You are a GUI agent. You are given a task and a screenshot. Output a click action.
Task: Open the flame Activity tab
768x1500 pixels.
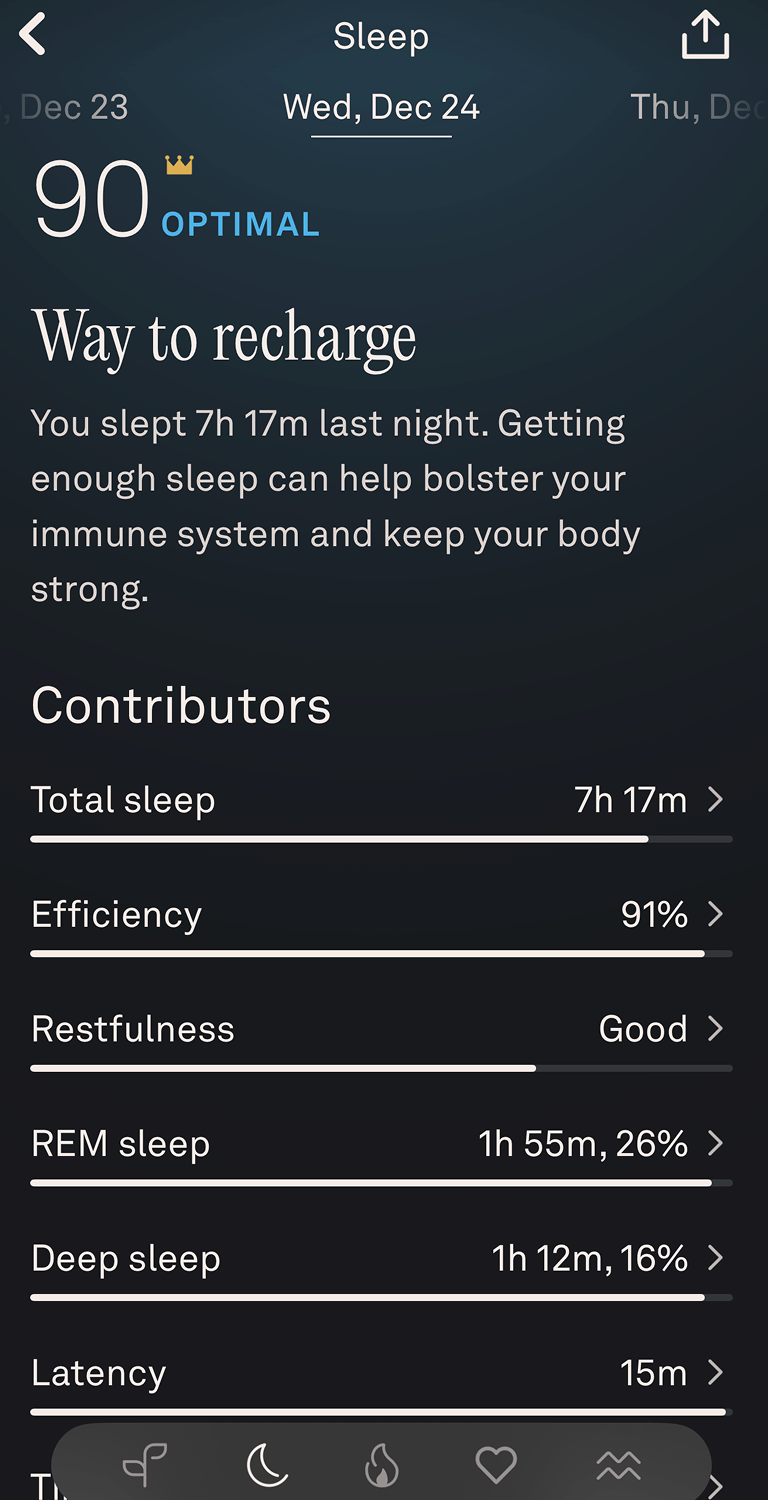point(383,1464)
